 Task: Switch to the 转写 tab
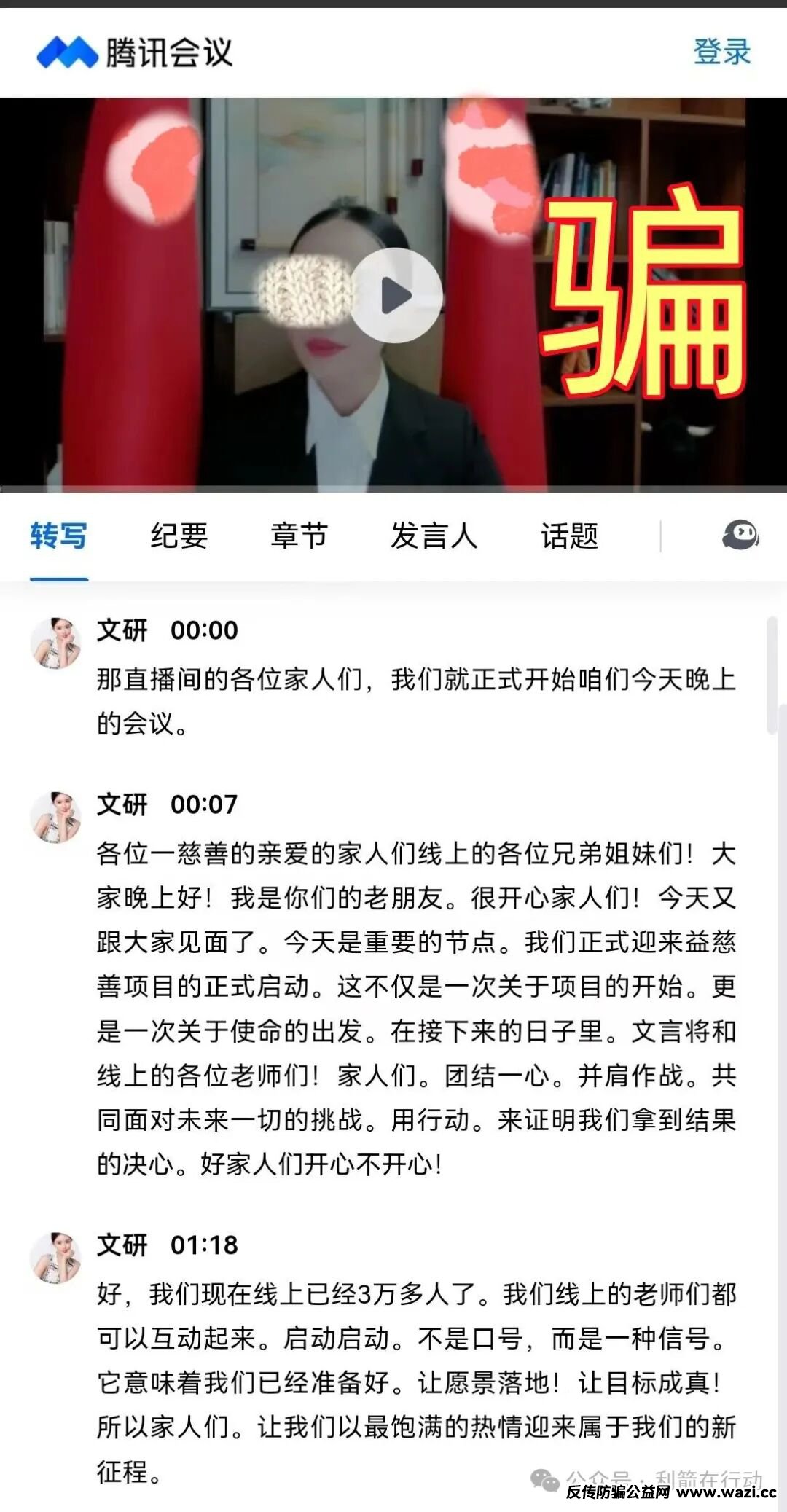(58, 536)
